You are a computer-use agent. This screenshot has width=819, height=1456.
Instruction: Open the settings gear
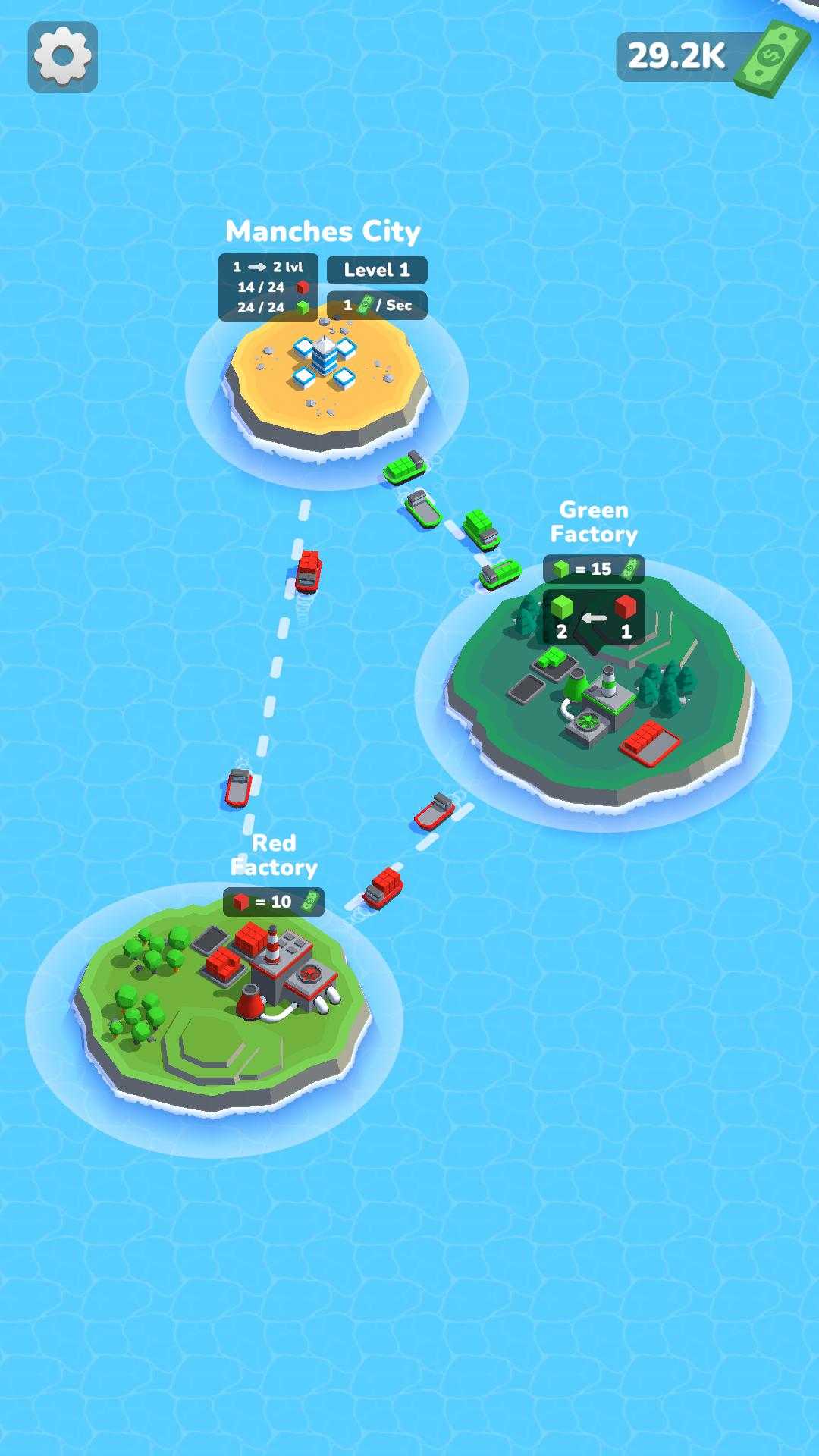[63, 57]
